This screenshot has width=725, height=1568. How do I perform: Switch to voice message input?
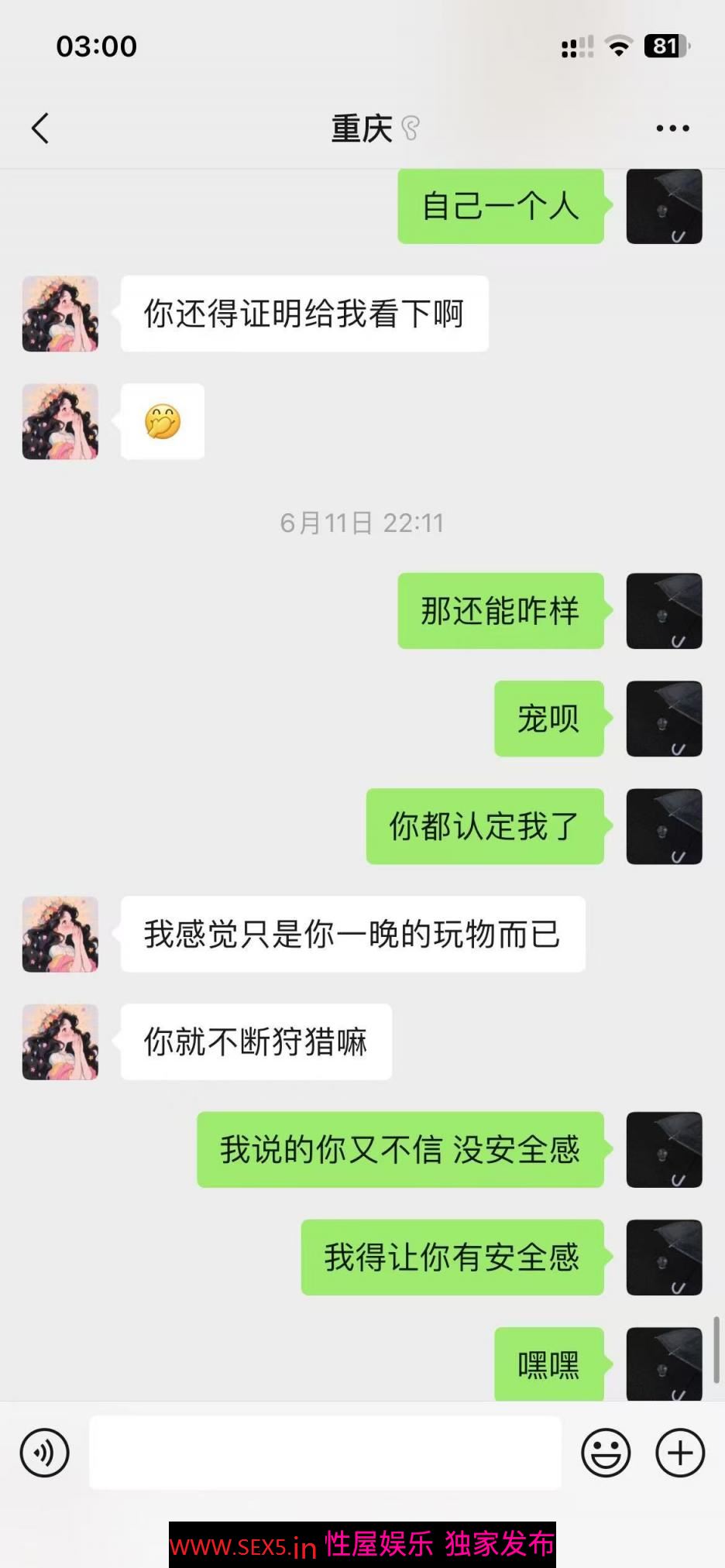point(45,1453)
